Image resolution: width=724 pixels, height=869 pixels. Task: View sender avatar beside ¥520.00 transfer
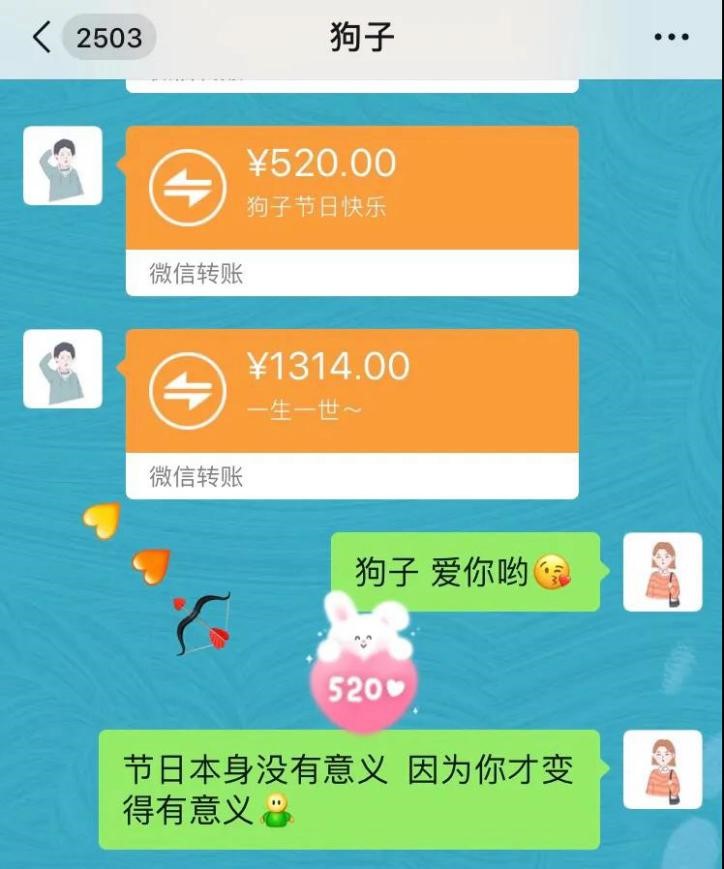tap(62, 166)
